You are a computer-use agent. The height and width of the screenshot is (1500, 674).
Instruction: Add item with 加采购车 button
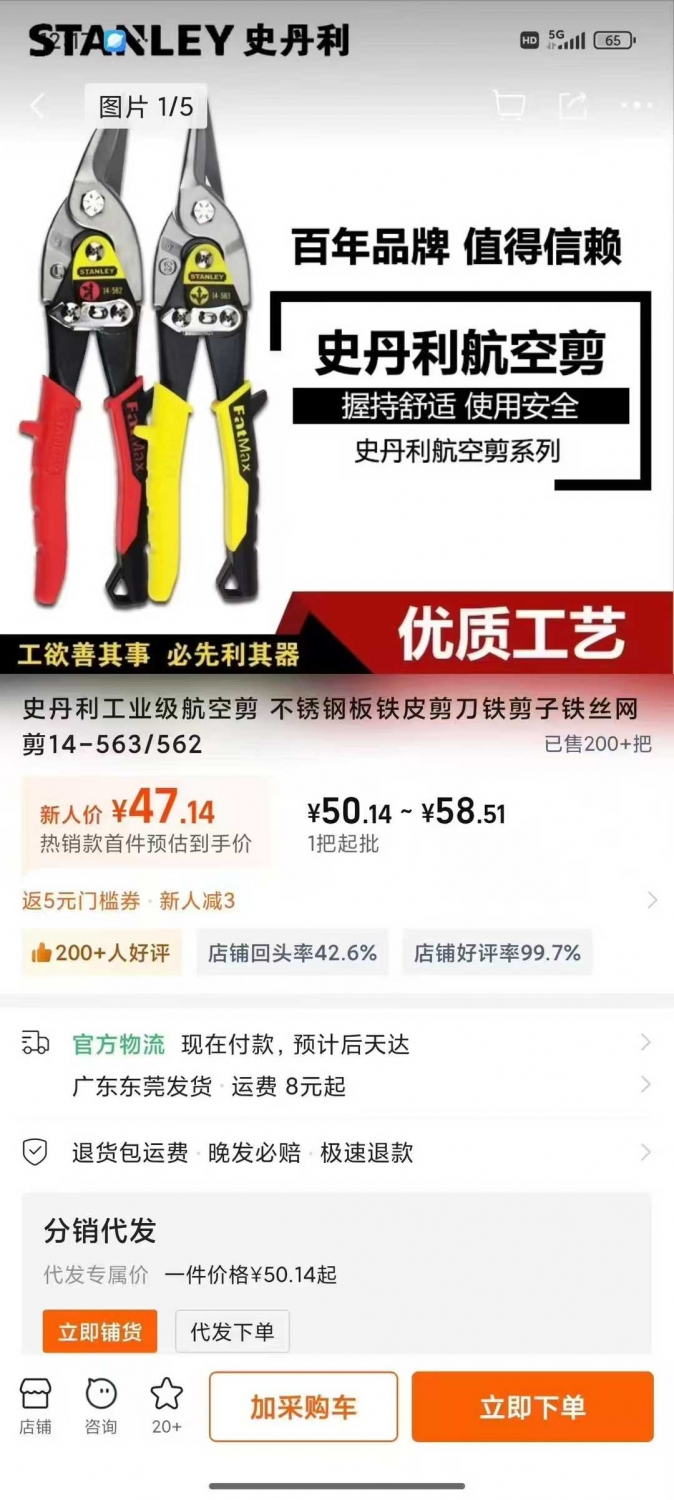303,1407
